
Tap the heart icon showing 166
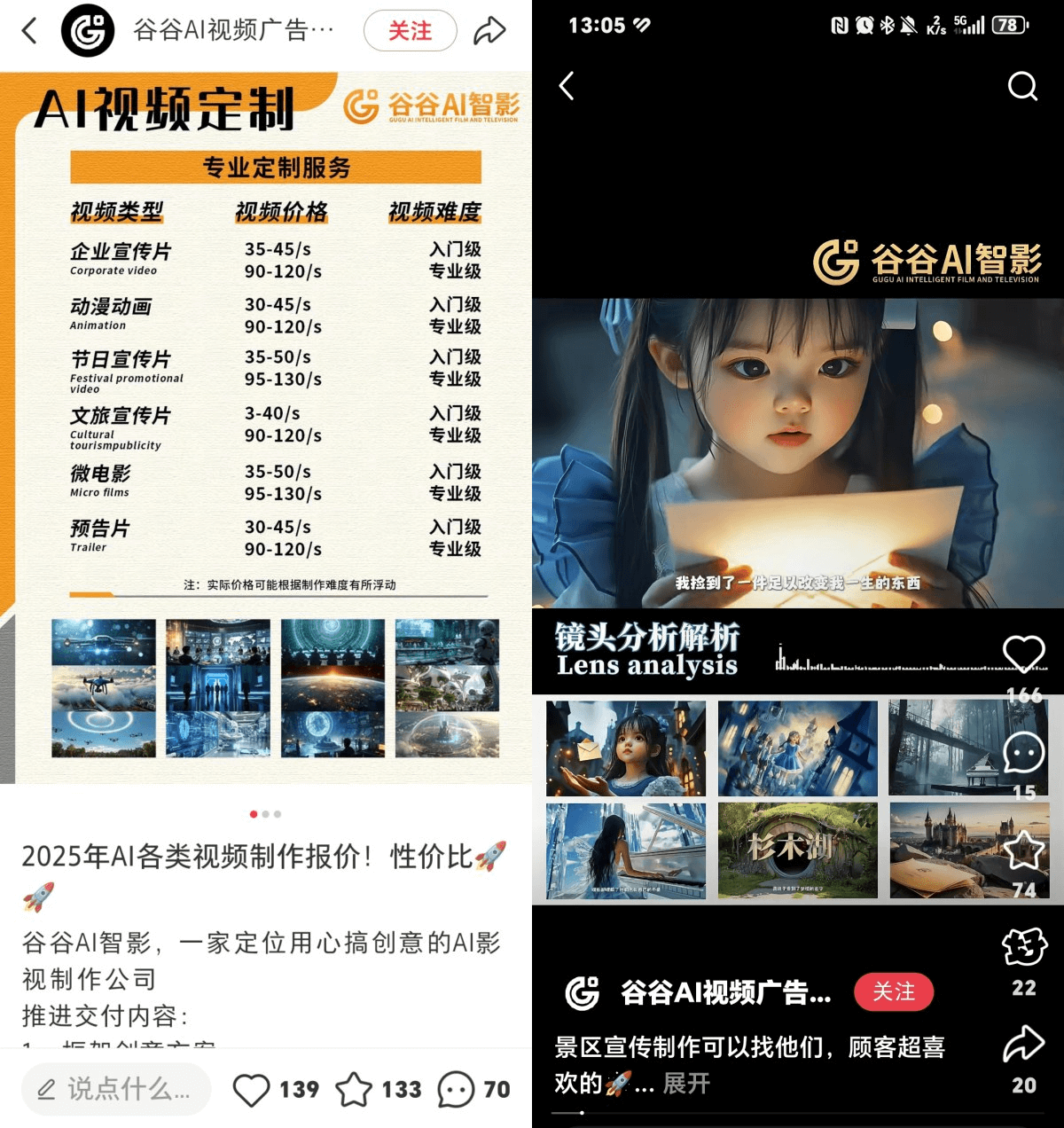coord(1023,654)
